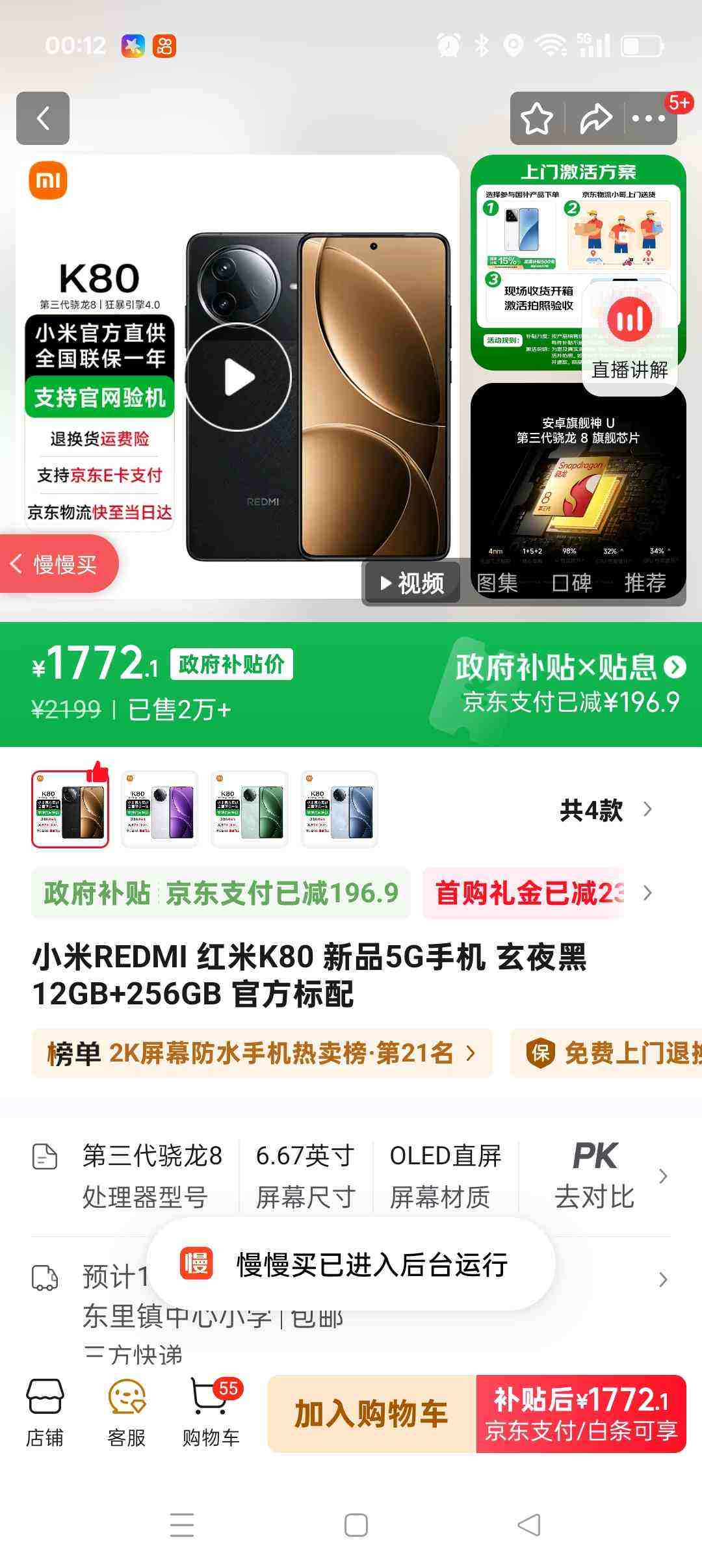
Task: Open the 店铺 shop icon
Action: [44, 1411]
